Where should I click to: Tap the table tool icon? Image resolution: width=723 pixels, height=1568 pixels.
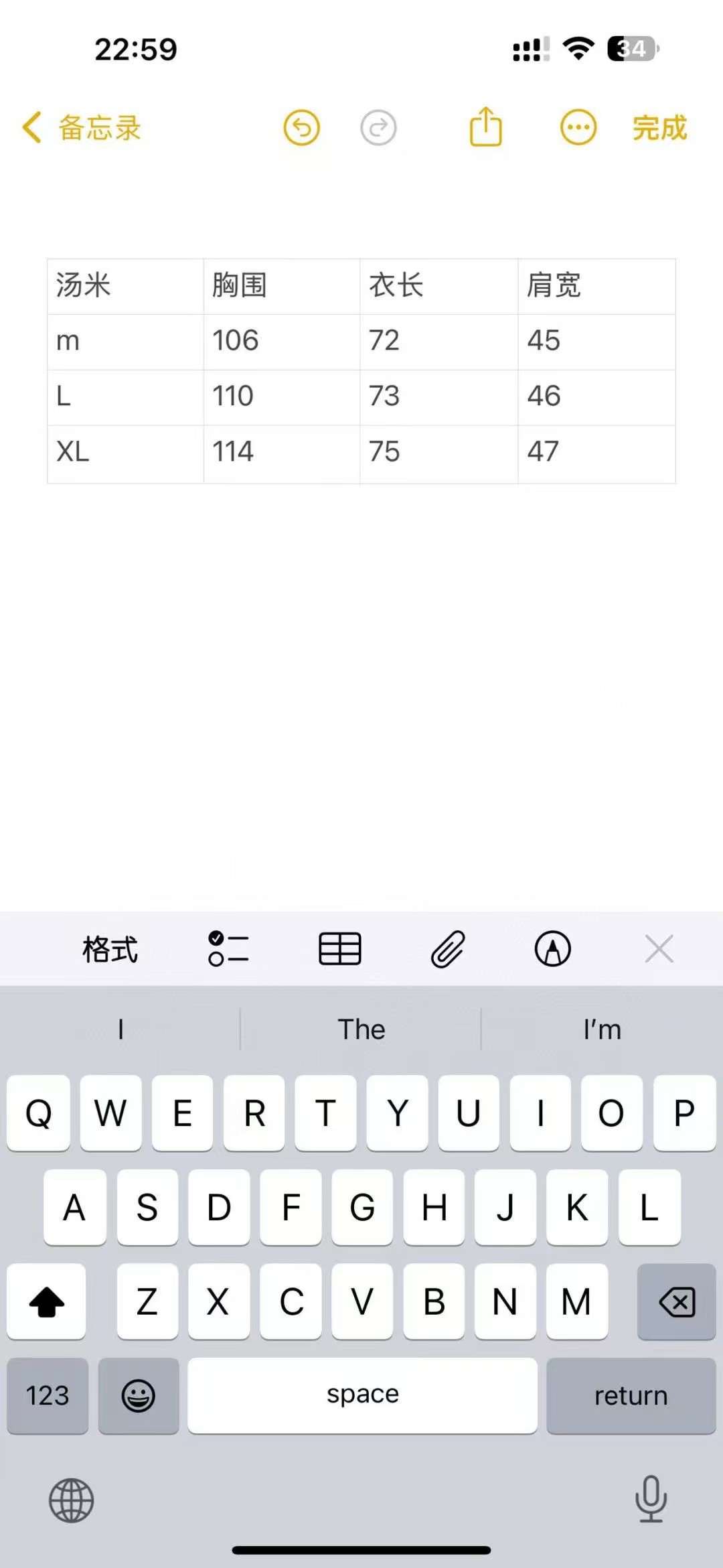pyautogui.click(x=340, y=949)
